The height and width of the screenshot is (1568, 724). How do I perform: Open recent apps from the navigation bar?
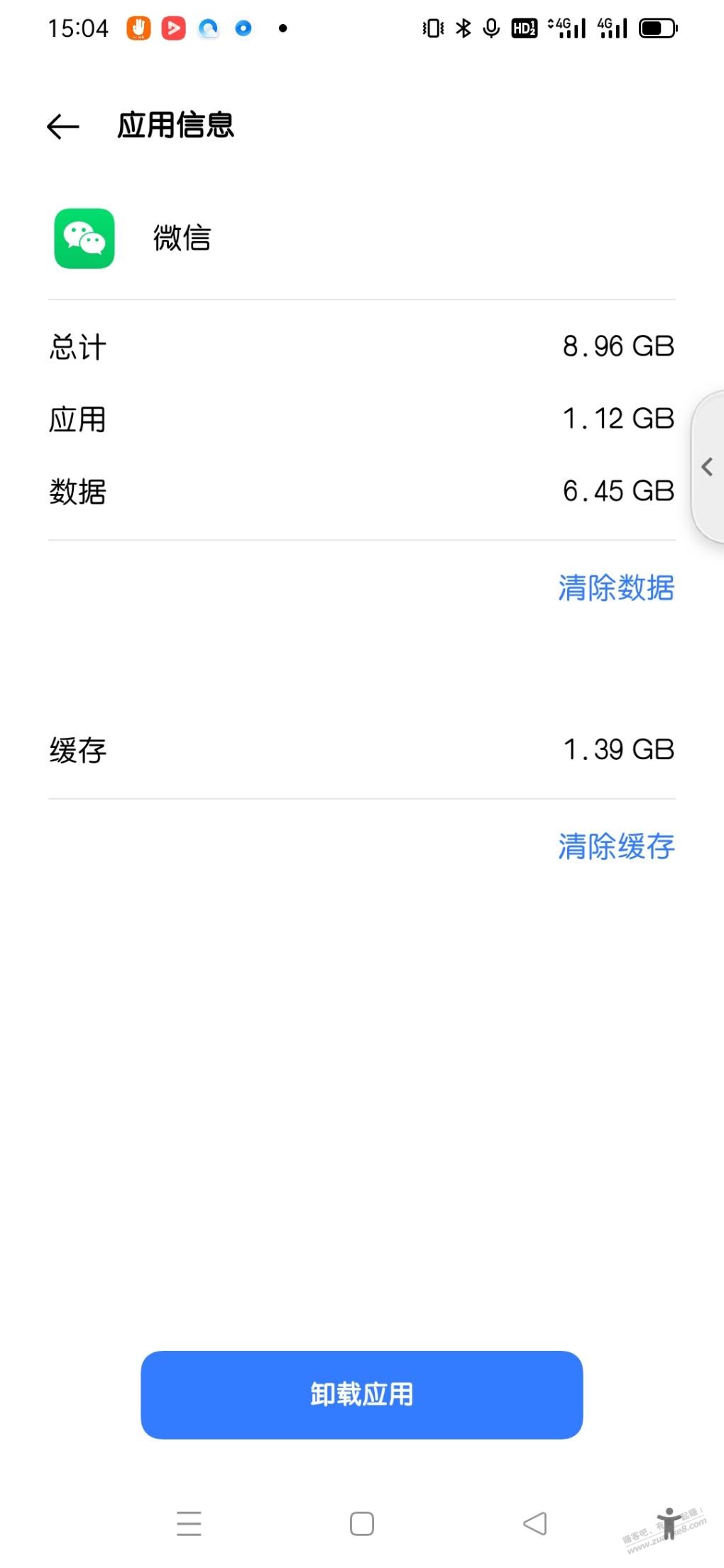point(189,1523)
